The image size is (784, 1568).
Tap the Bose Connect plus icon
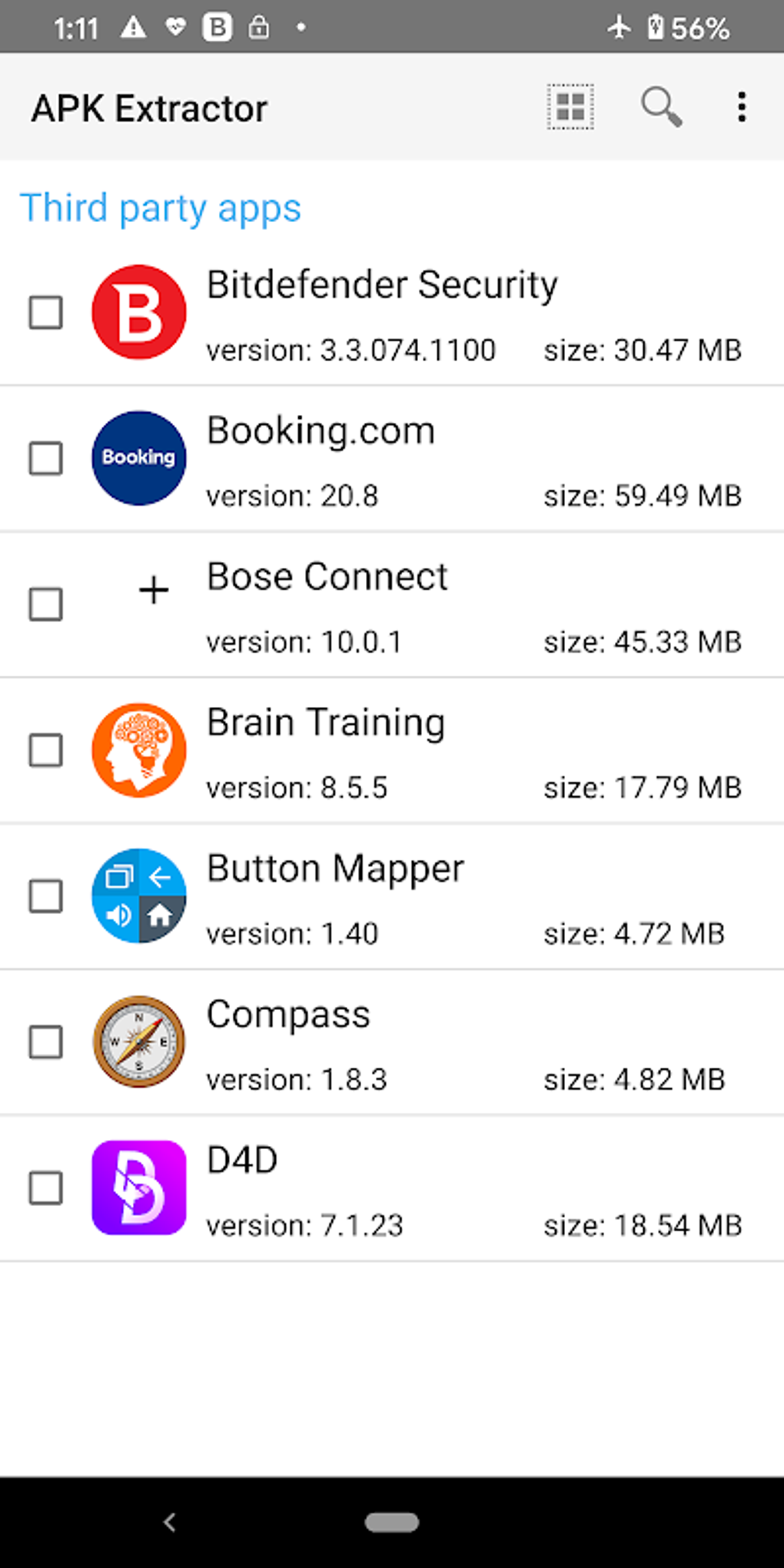point(153,590)
